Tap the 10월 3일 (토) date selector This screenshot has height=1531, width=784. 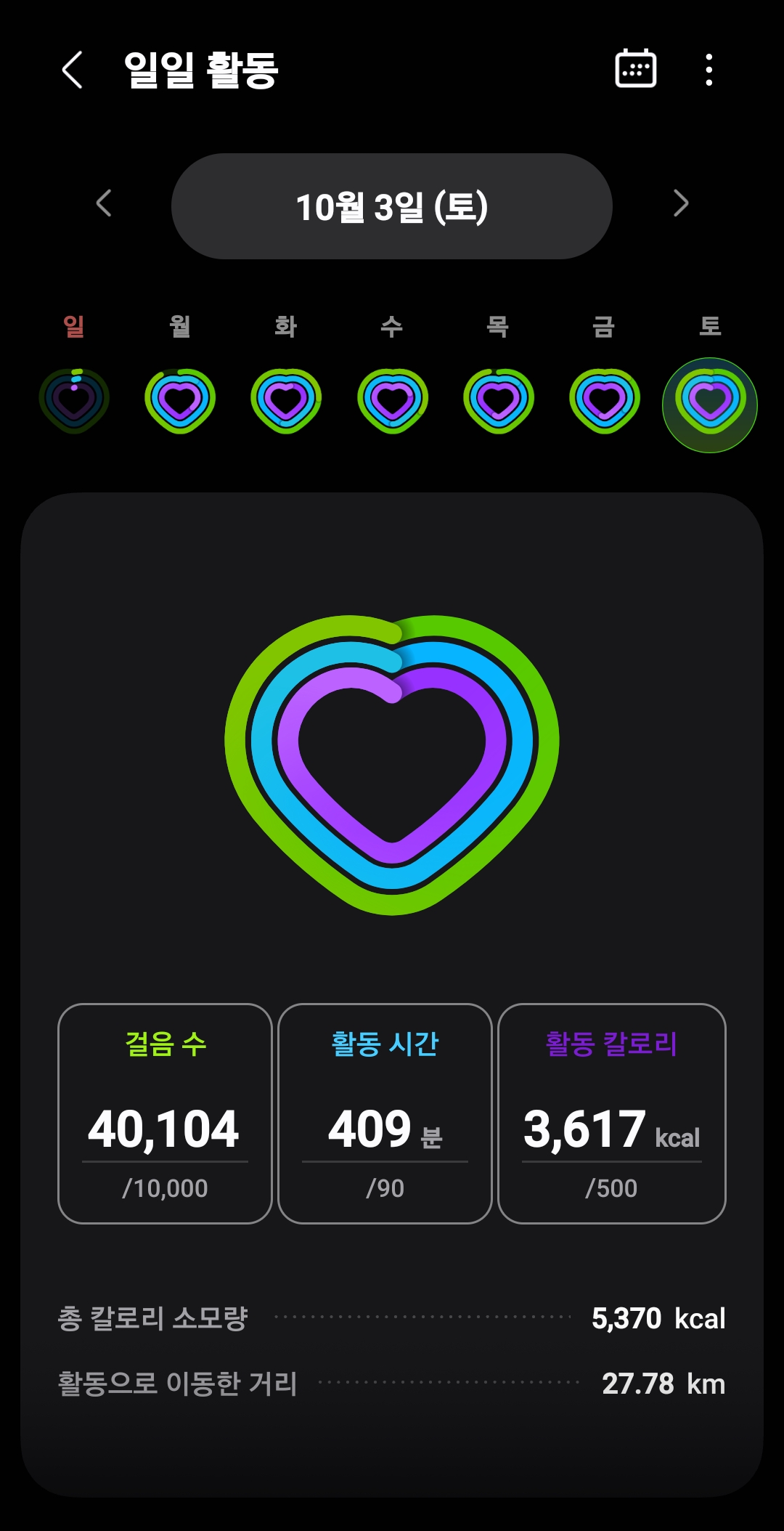[x=392, y=206]
